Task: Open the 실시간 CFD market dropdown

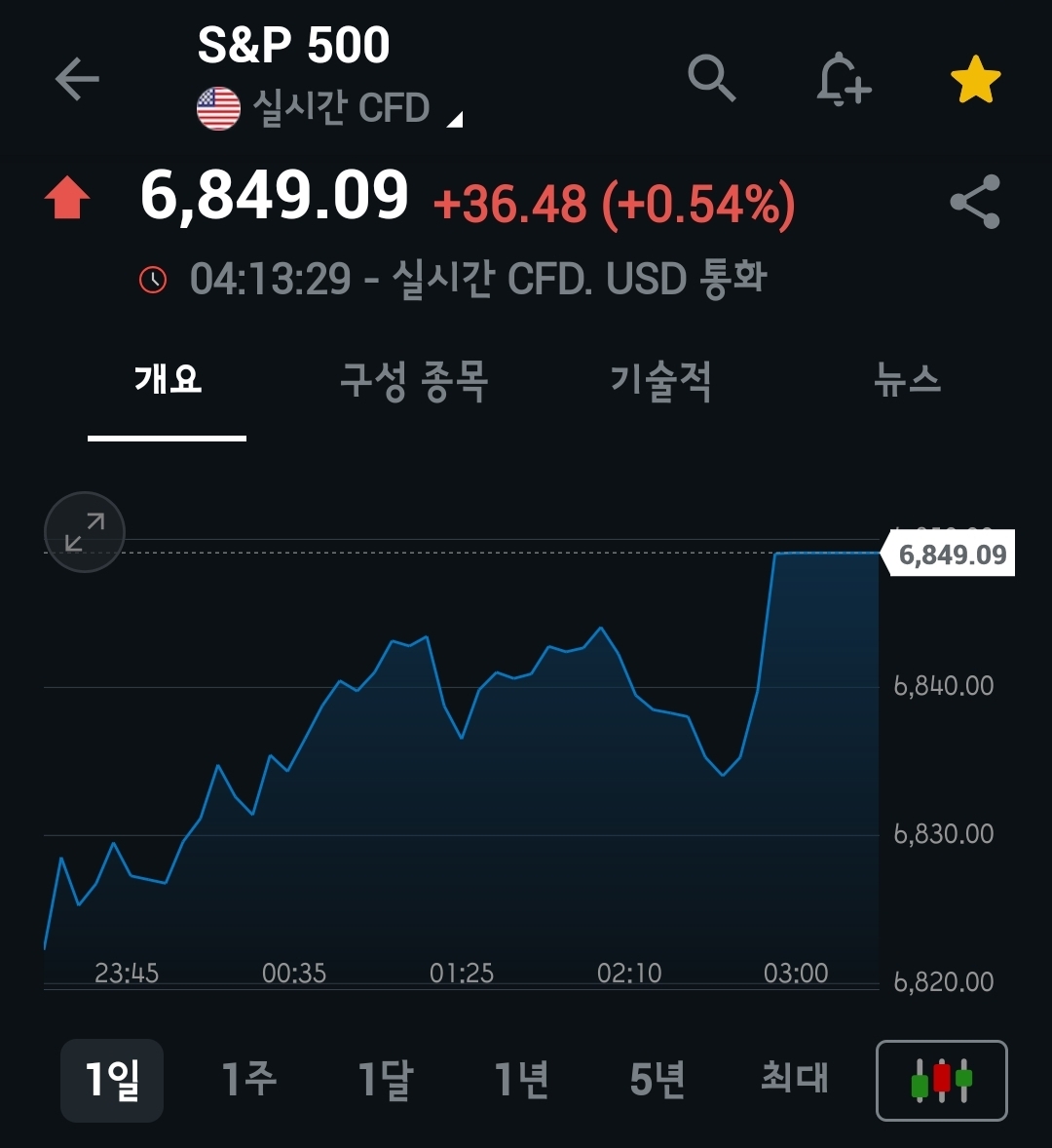Action: coord(331,108)
